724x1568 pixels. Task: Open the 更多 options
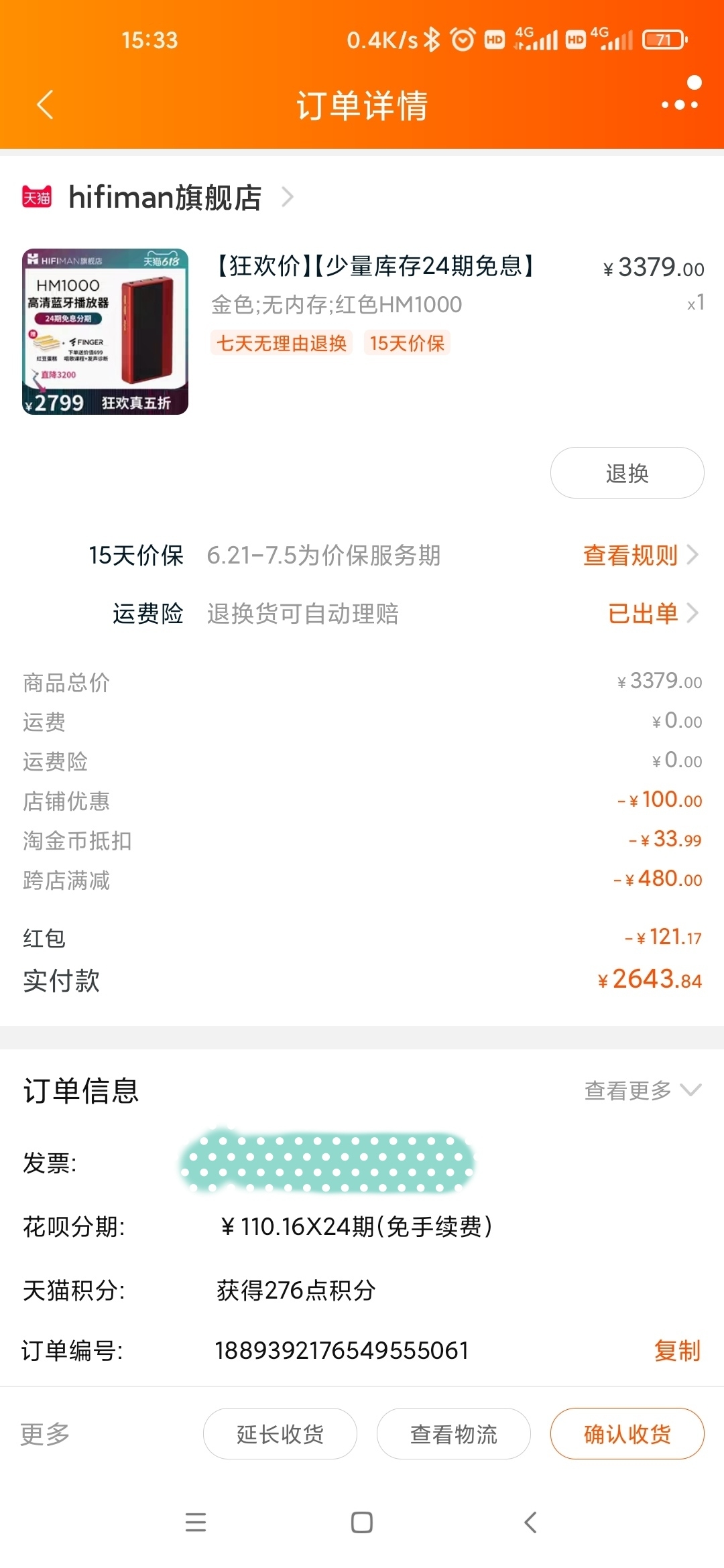point(45,1434)
